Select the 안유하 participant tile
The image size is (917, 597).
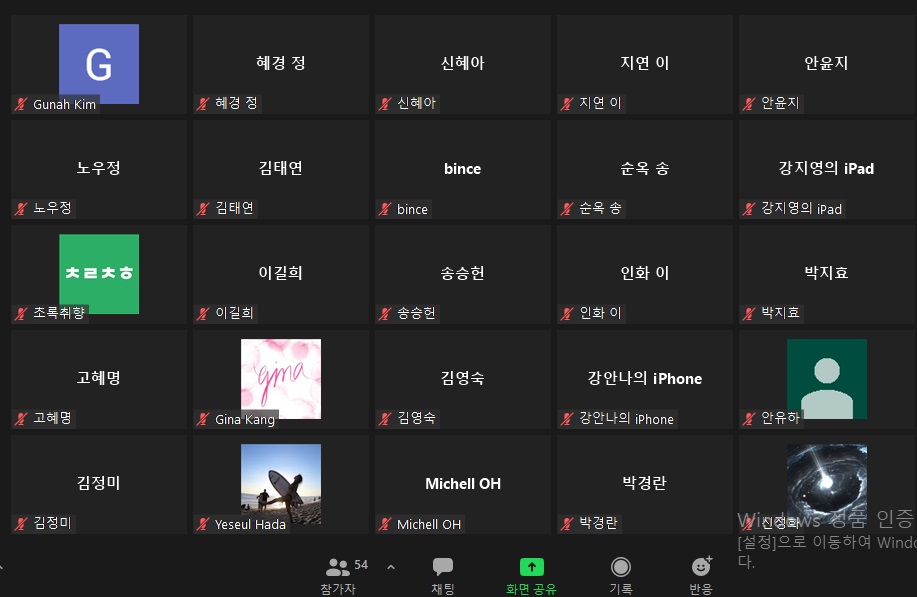[x=826, y=379]
